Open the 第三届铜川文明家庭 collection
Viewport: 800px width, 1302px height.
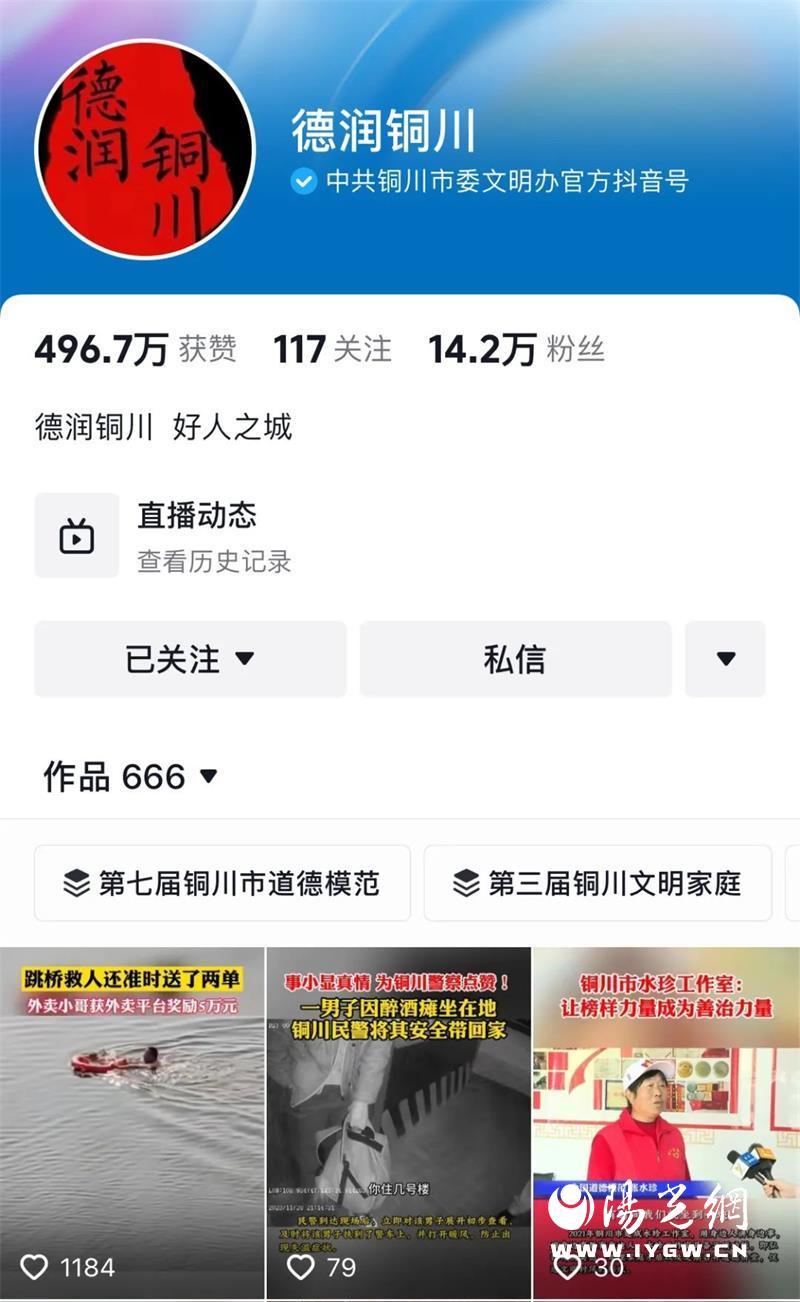(597, 883)
